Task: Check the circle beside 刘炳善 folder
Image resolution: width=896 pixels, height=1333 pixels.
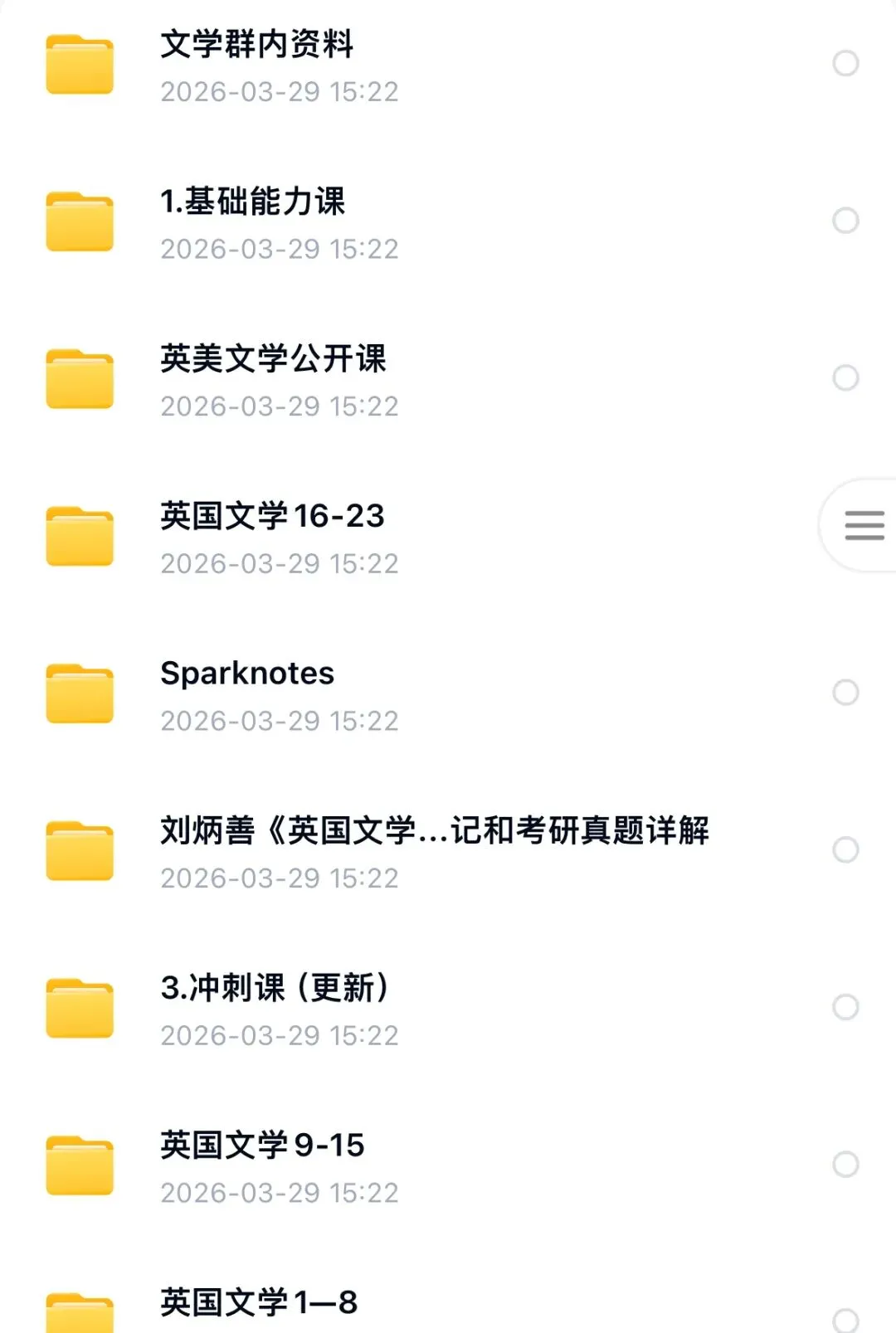Action: (845, 849)
